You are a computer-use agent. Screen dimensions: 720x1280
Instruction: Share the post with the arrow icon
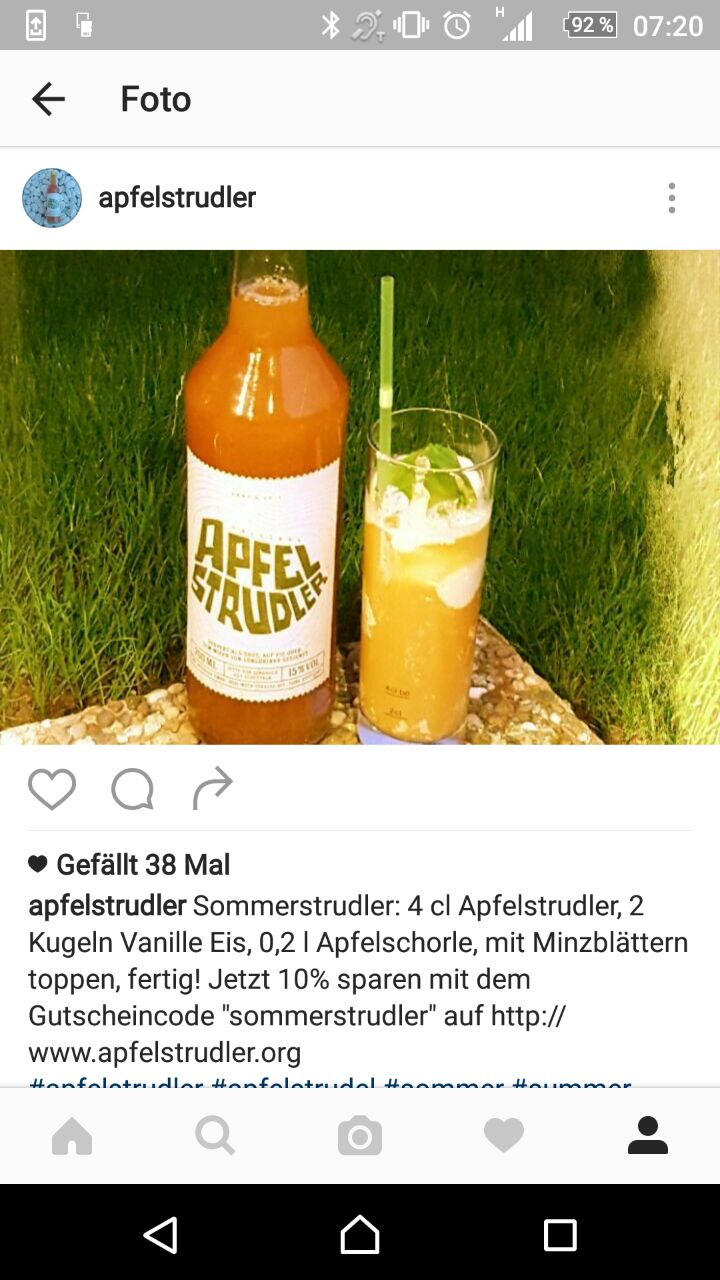coord(212,788)
